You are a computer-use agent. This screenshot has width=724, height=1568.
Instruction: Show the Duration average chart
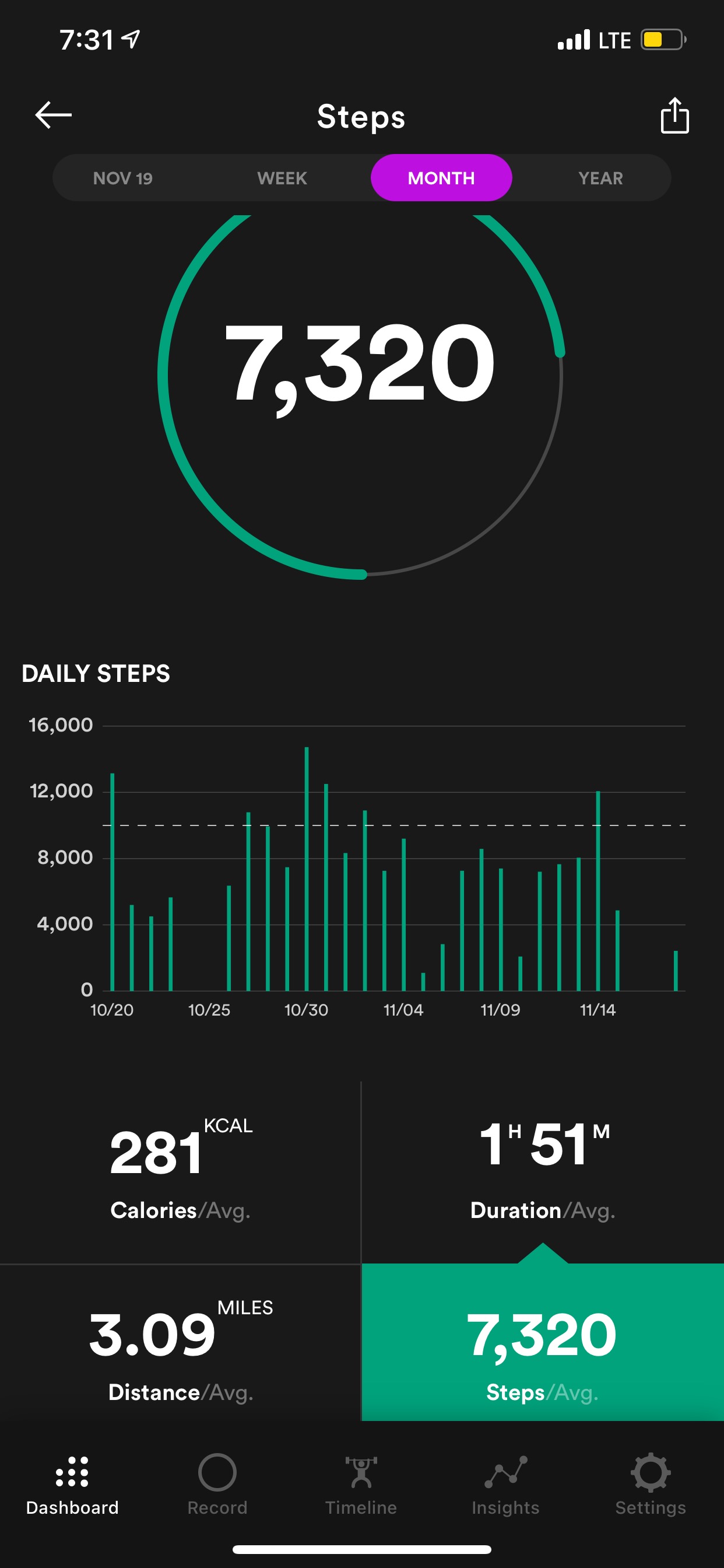click(x=543, y=1172)
